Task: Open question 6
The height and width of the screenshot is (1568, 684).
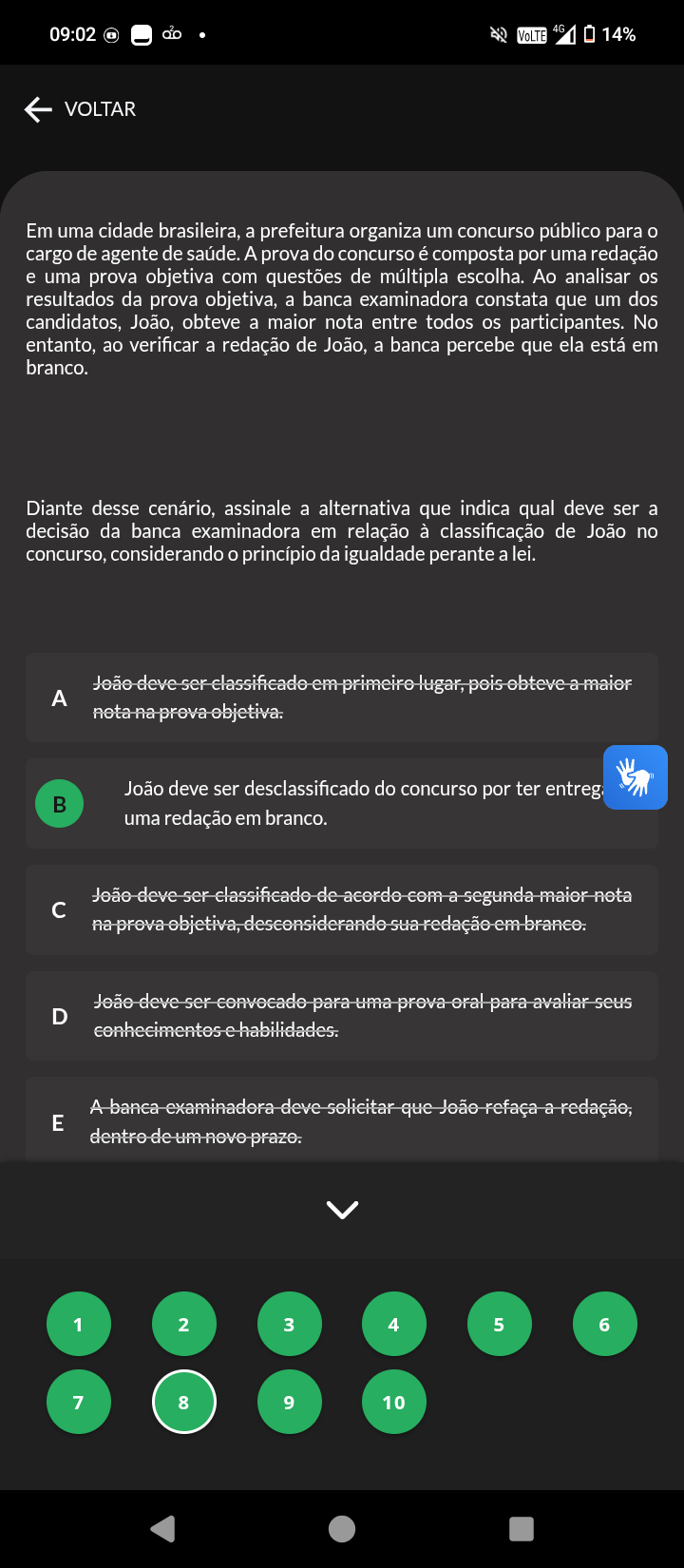Action: tap(605, 1324)
